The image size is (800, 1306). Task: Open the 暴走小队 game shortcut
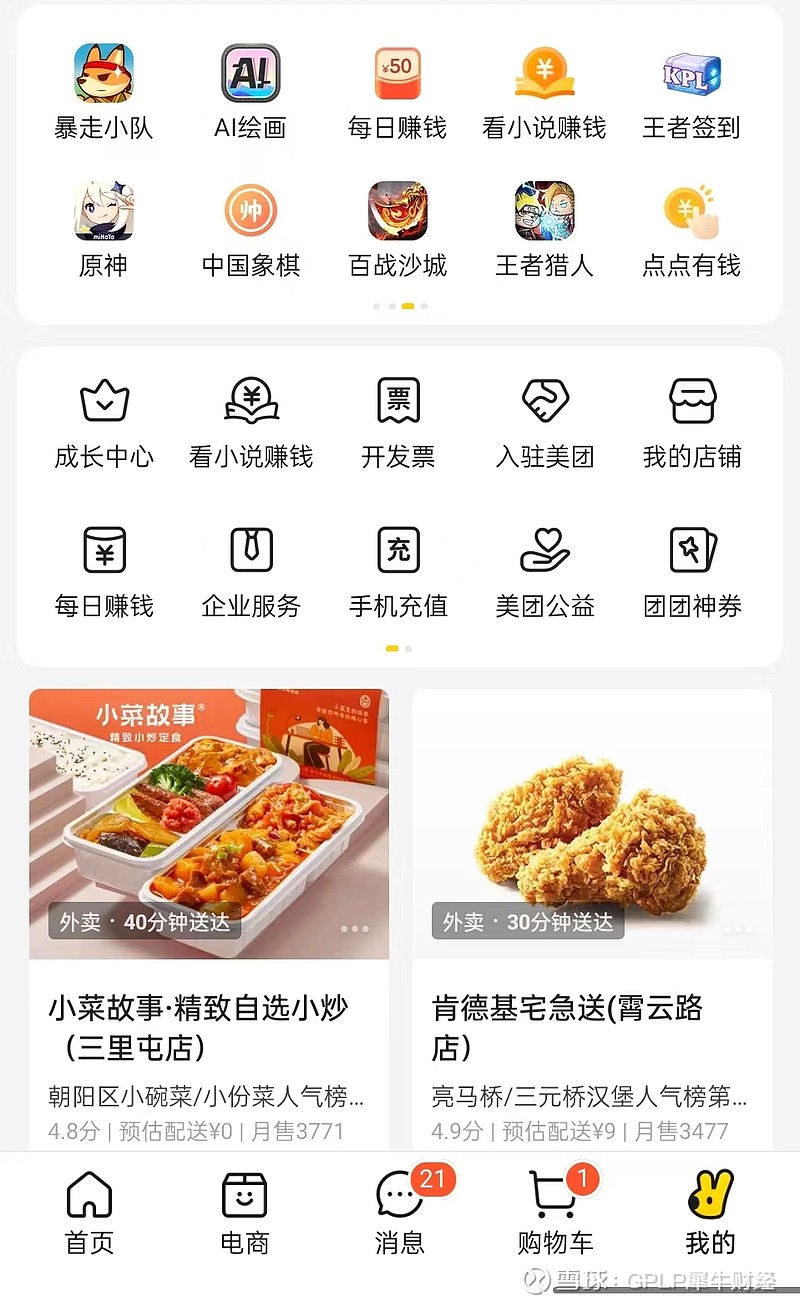click(x=103, y=92)
